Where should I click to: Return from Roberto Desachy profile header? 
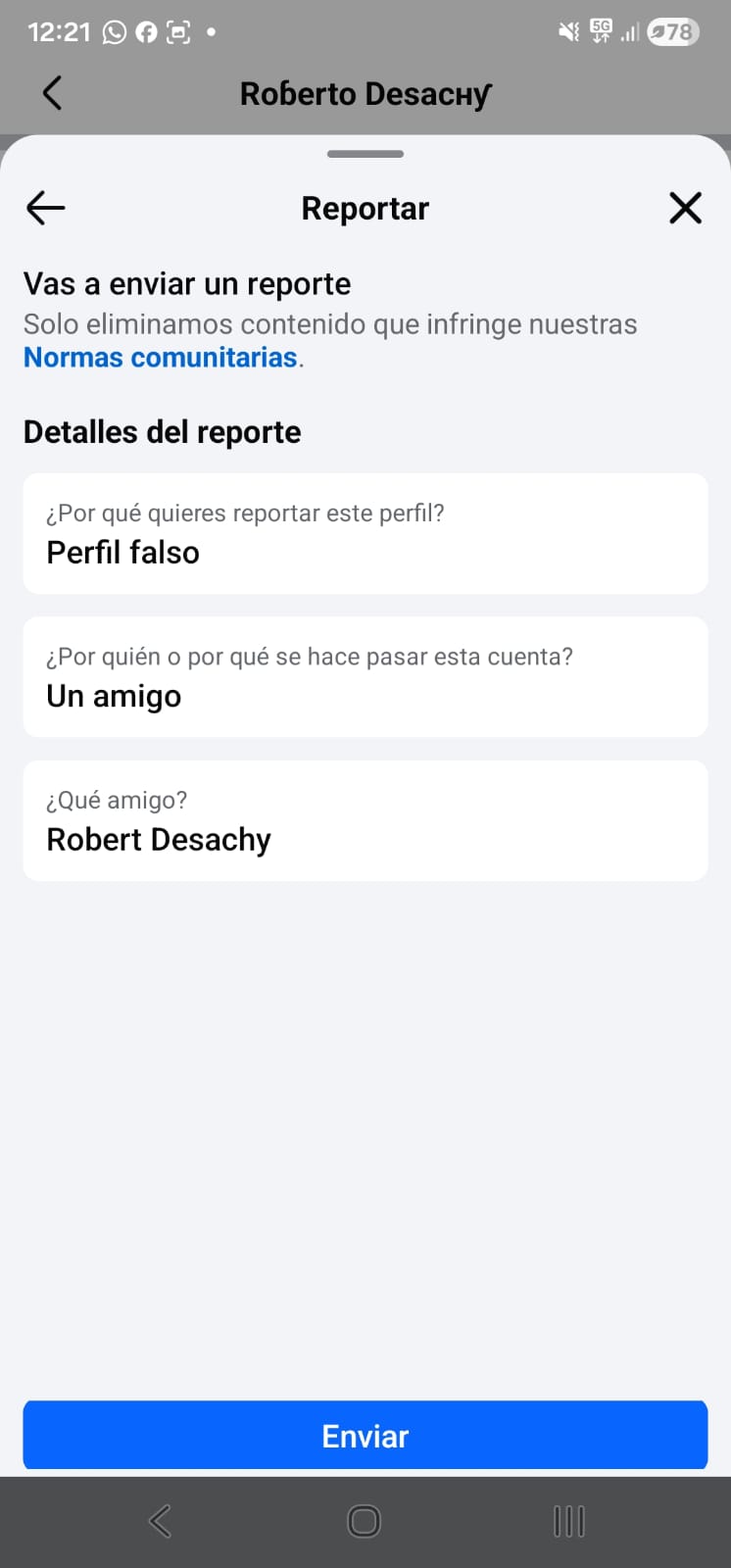click(x=53, y=94)
